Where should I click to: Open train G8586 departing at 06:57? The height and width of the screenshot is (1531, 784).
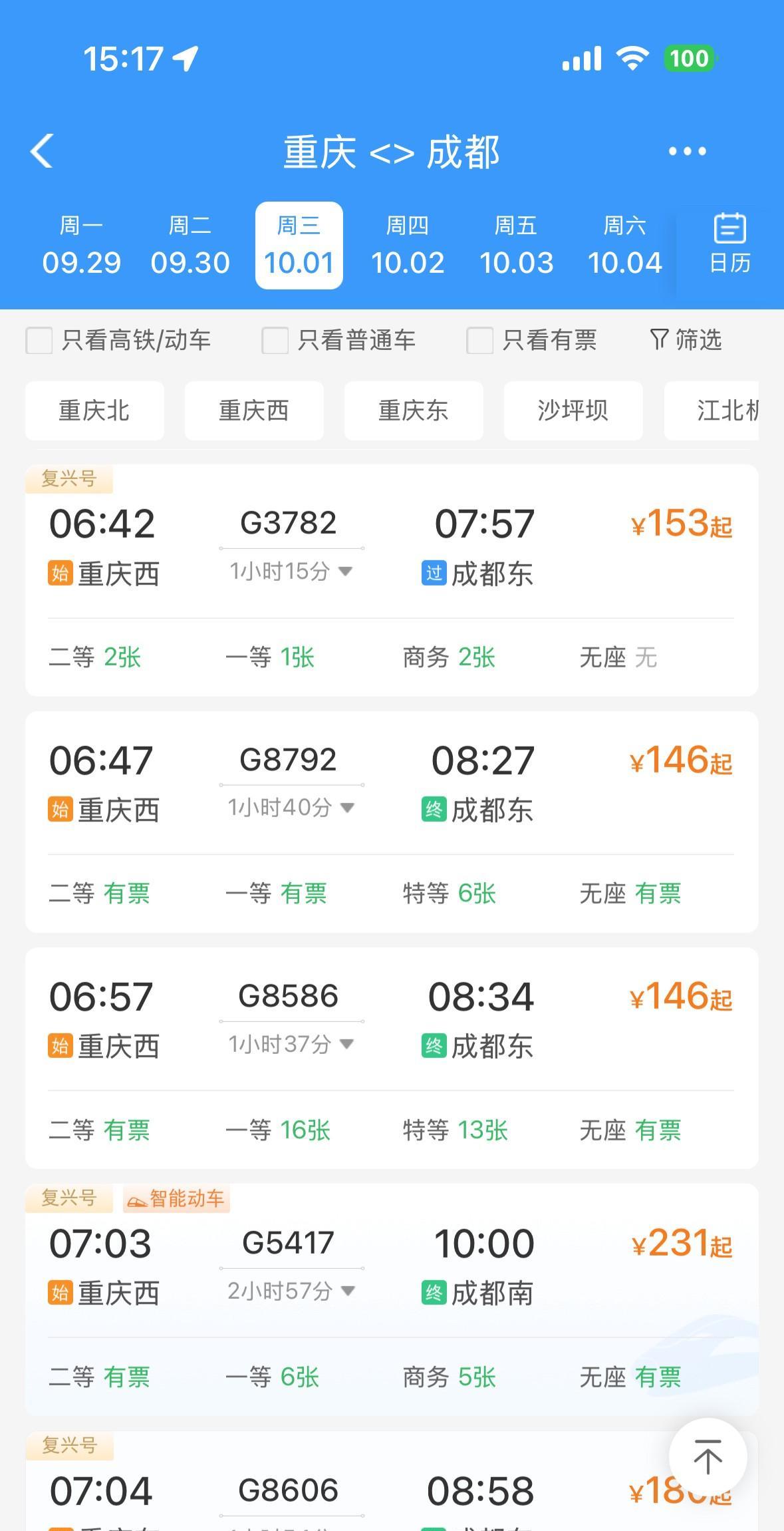pos(391,1018)
